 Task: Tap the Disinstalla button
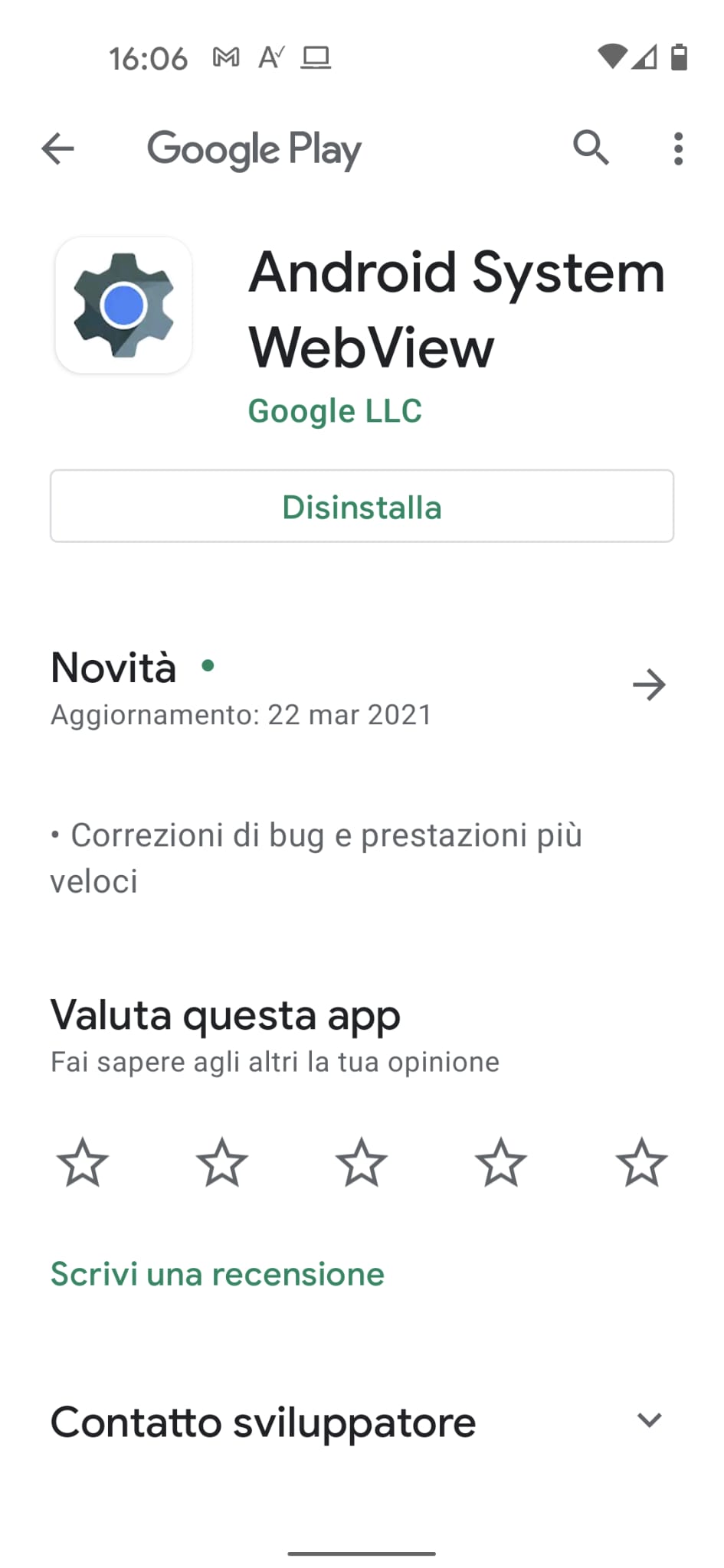tap(362, 507)
